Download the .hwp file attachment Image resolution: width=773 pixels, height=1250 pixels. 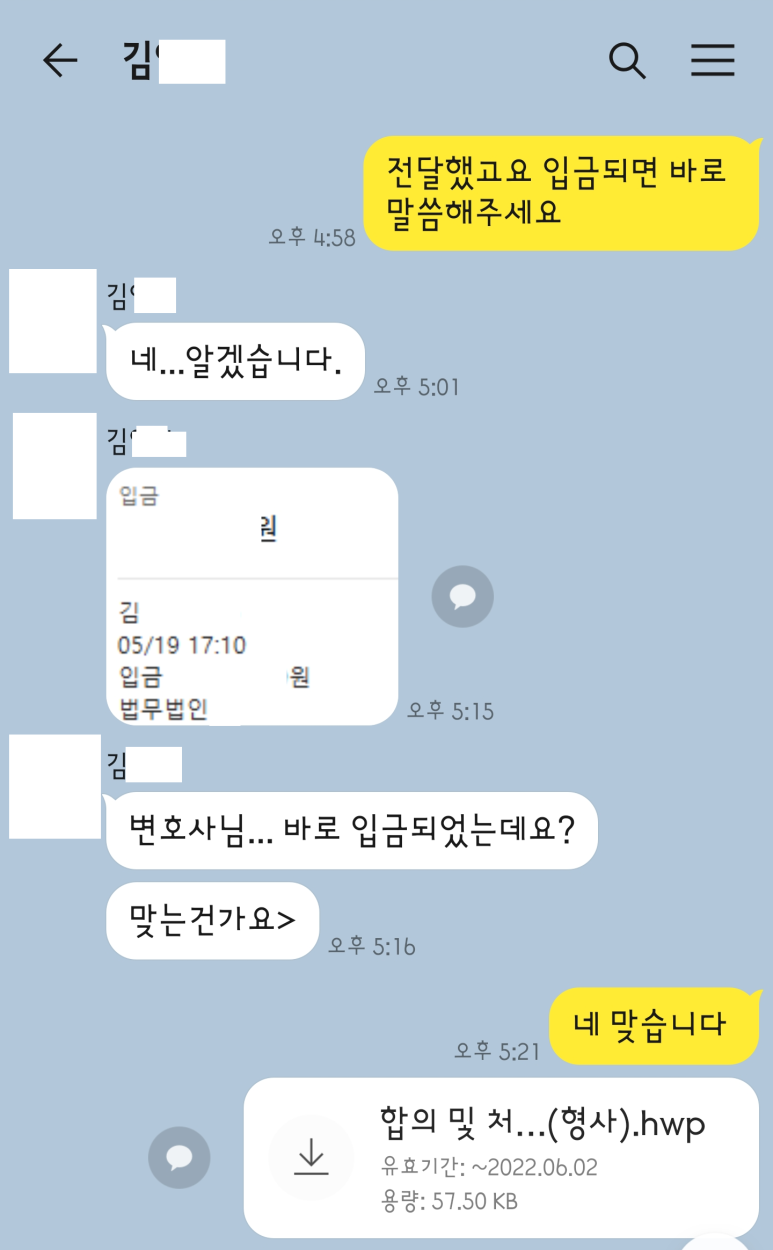tap(311, 1157)
